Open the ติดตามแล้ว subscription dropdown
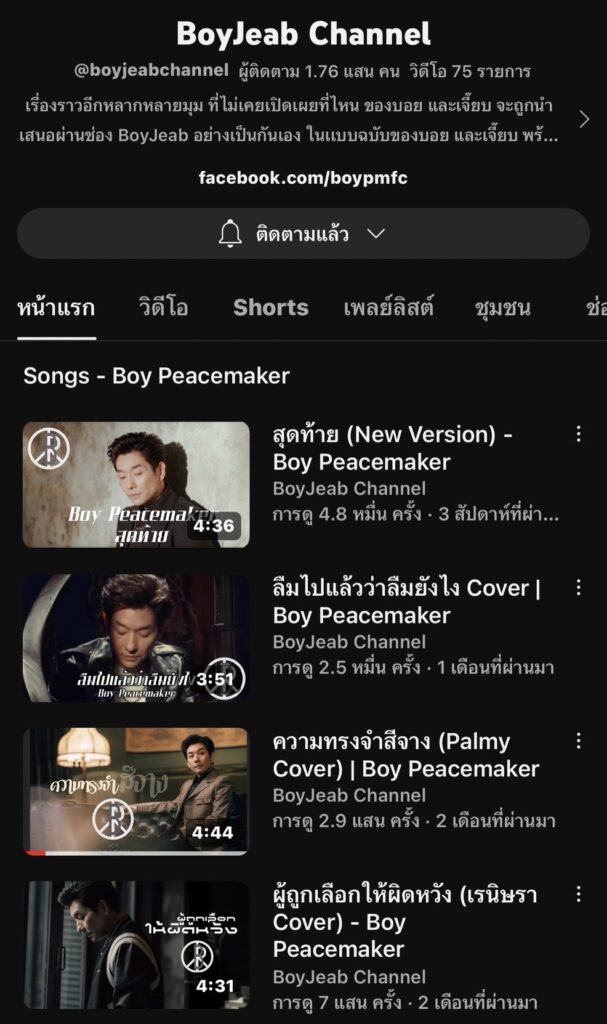This screenshot has width=607, height=1024. pos(303,234)
